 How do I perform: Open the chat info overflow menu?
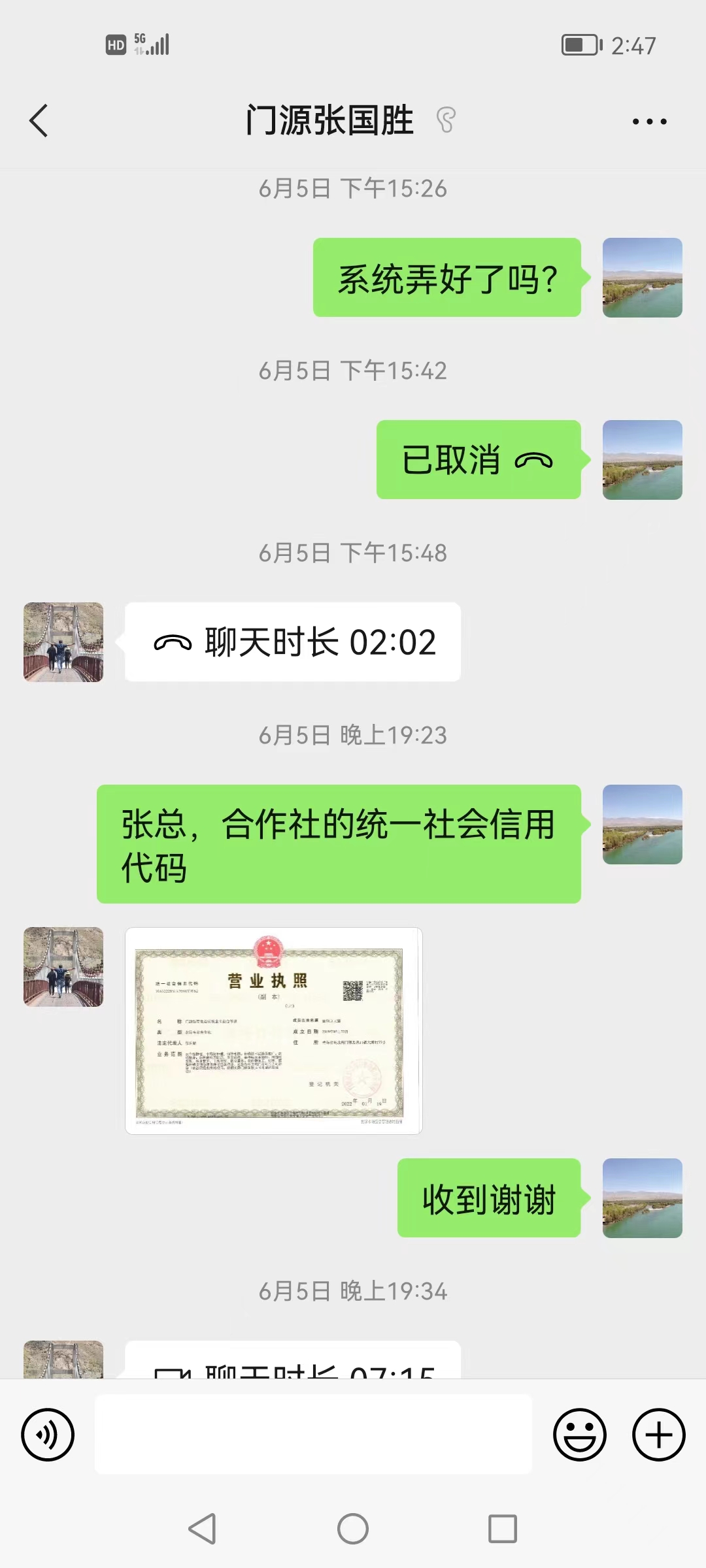649,122
